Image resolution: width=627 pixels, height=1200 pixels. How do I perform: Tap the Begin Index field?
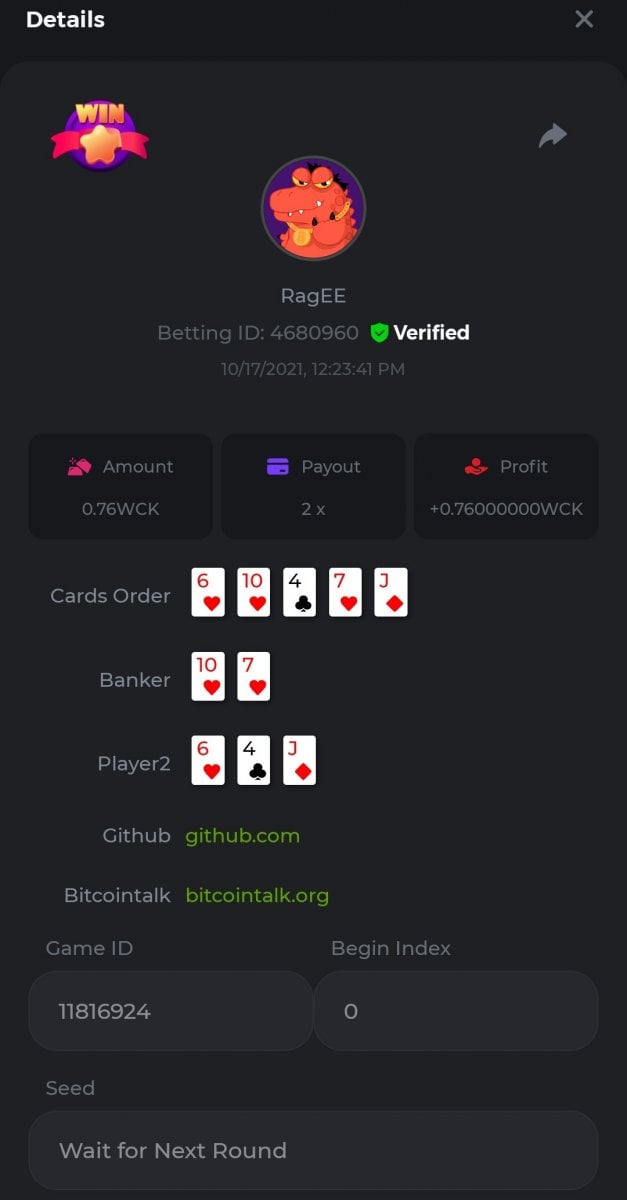tap(456, 1011)
